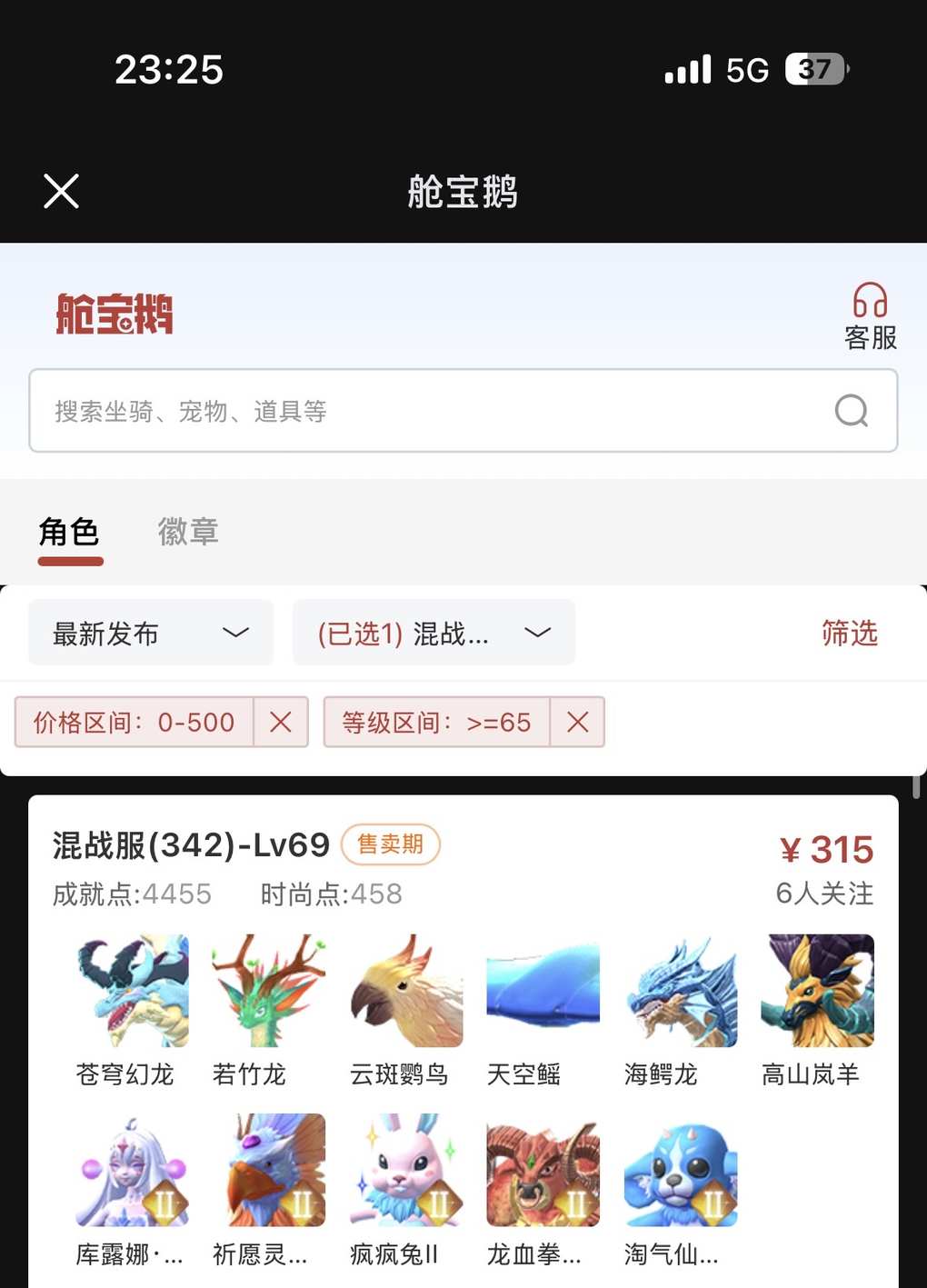Open the 筛选 filter options
This screenshot has width=927, height=1288.
pos(849,633)
